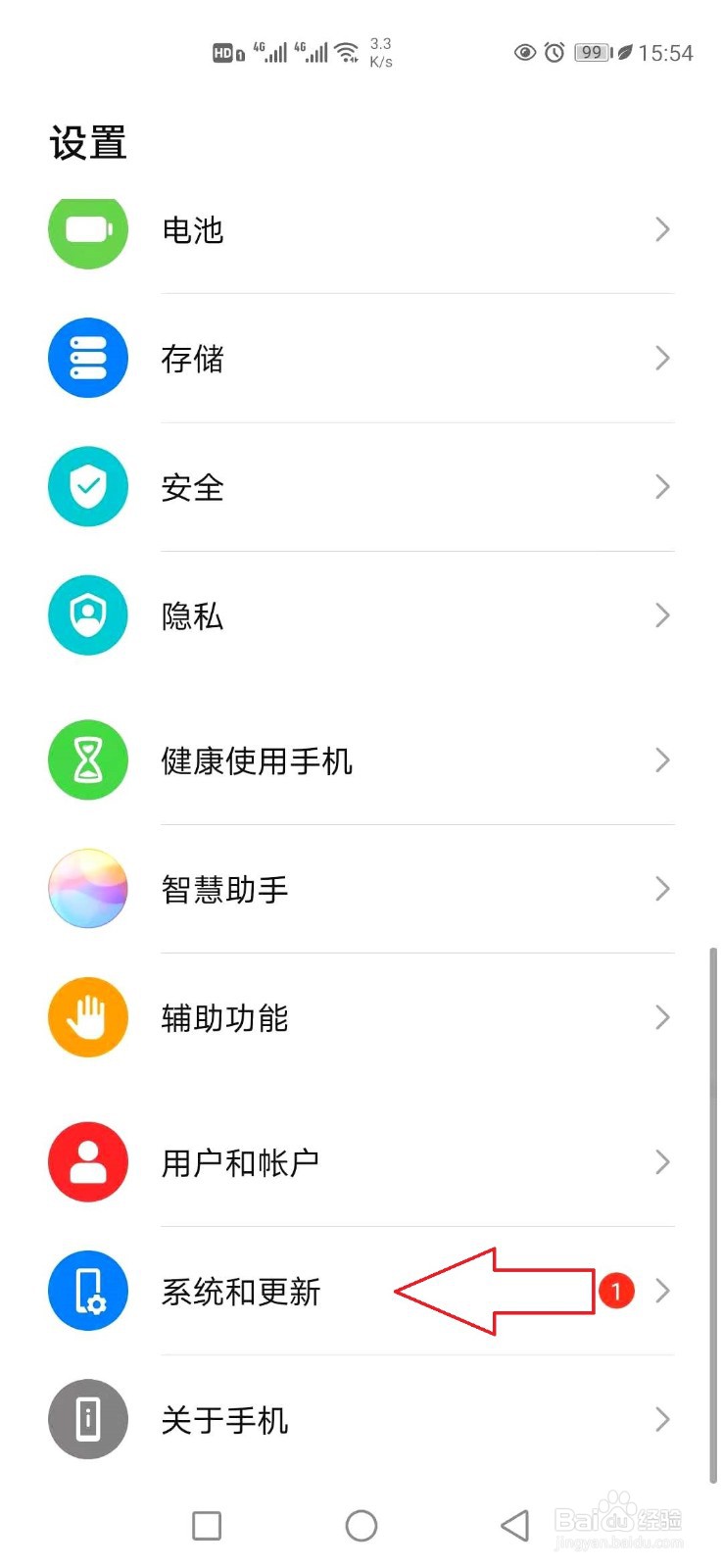
Task: Expand the 电池 row chevron arrow
Action: pos(662,230)
